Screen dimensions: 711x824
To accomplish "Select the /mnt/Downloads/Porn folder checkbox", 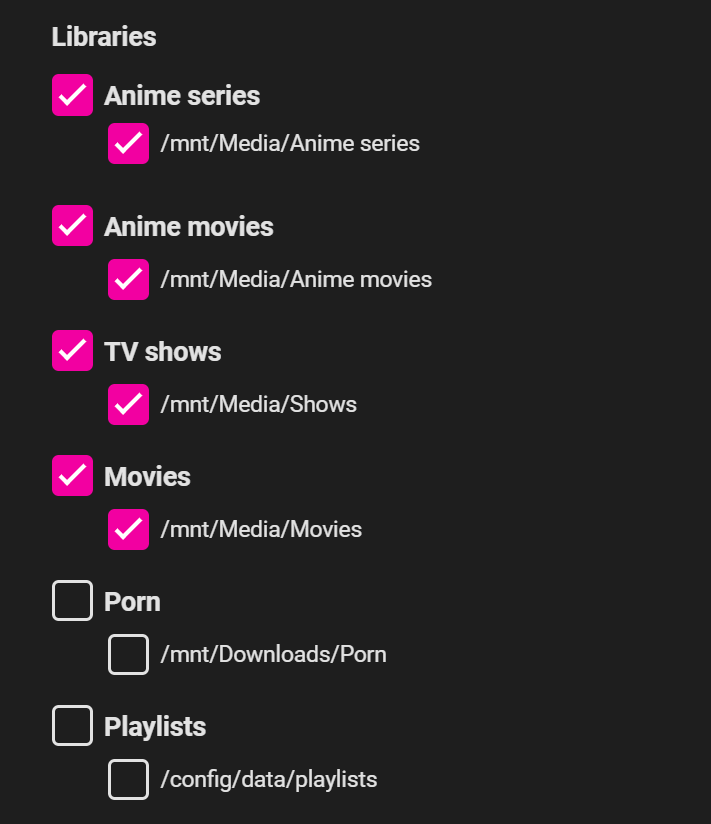I will (128, 654).
